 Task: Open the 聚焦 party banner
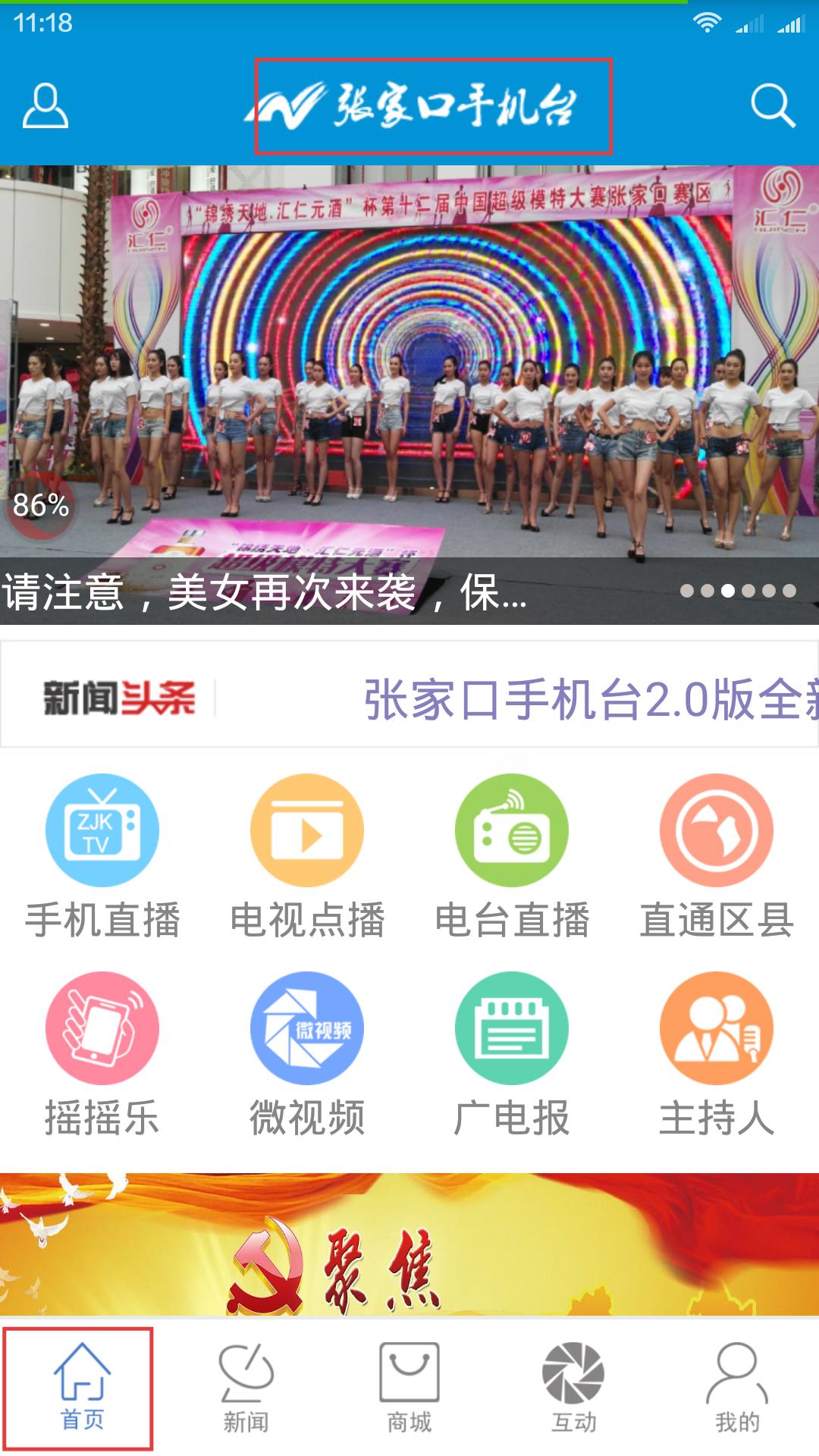pyautogui.click(x=409, y=1244)
